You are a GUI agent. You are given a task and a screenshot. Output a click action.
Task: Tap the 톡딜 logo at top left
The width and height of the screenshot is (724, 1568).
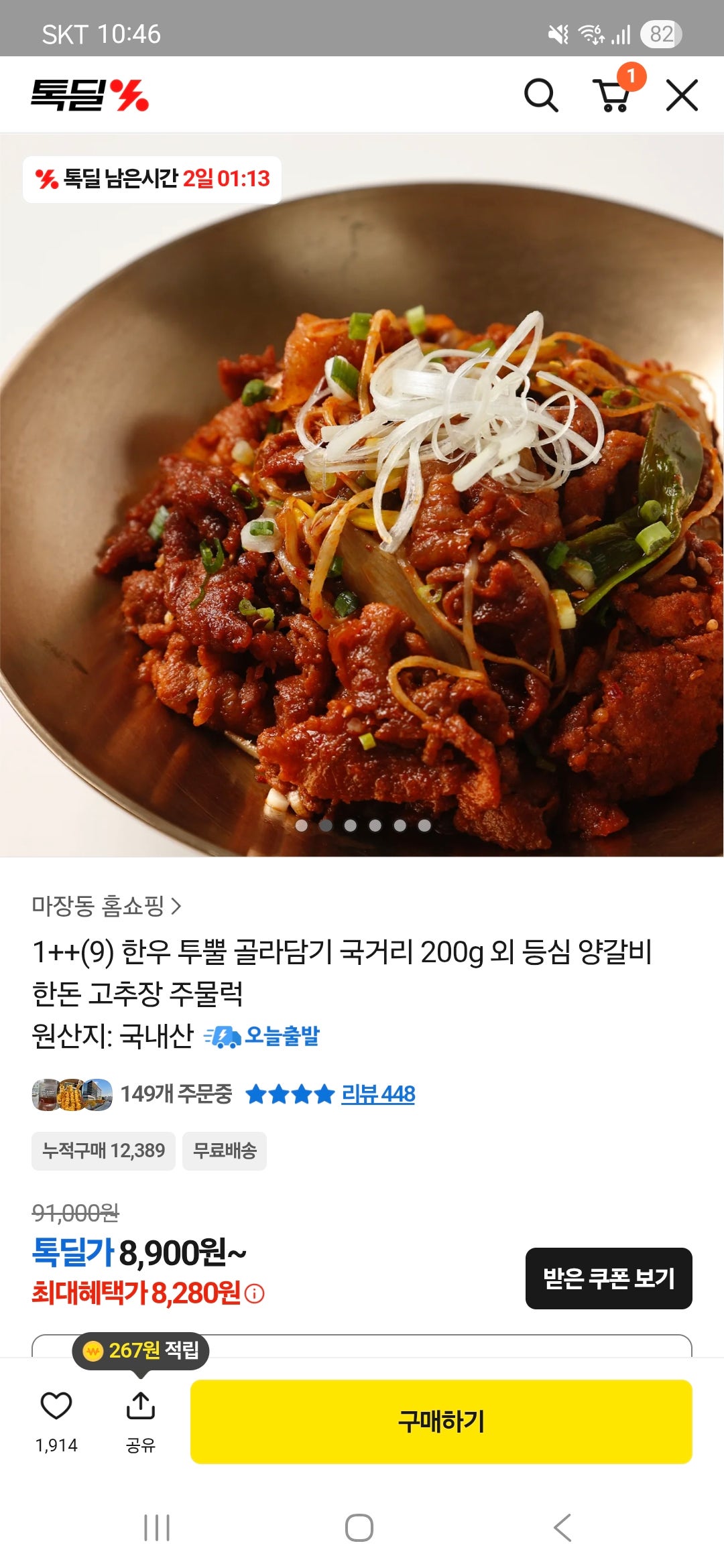coord(89,94)
